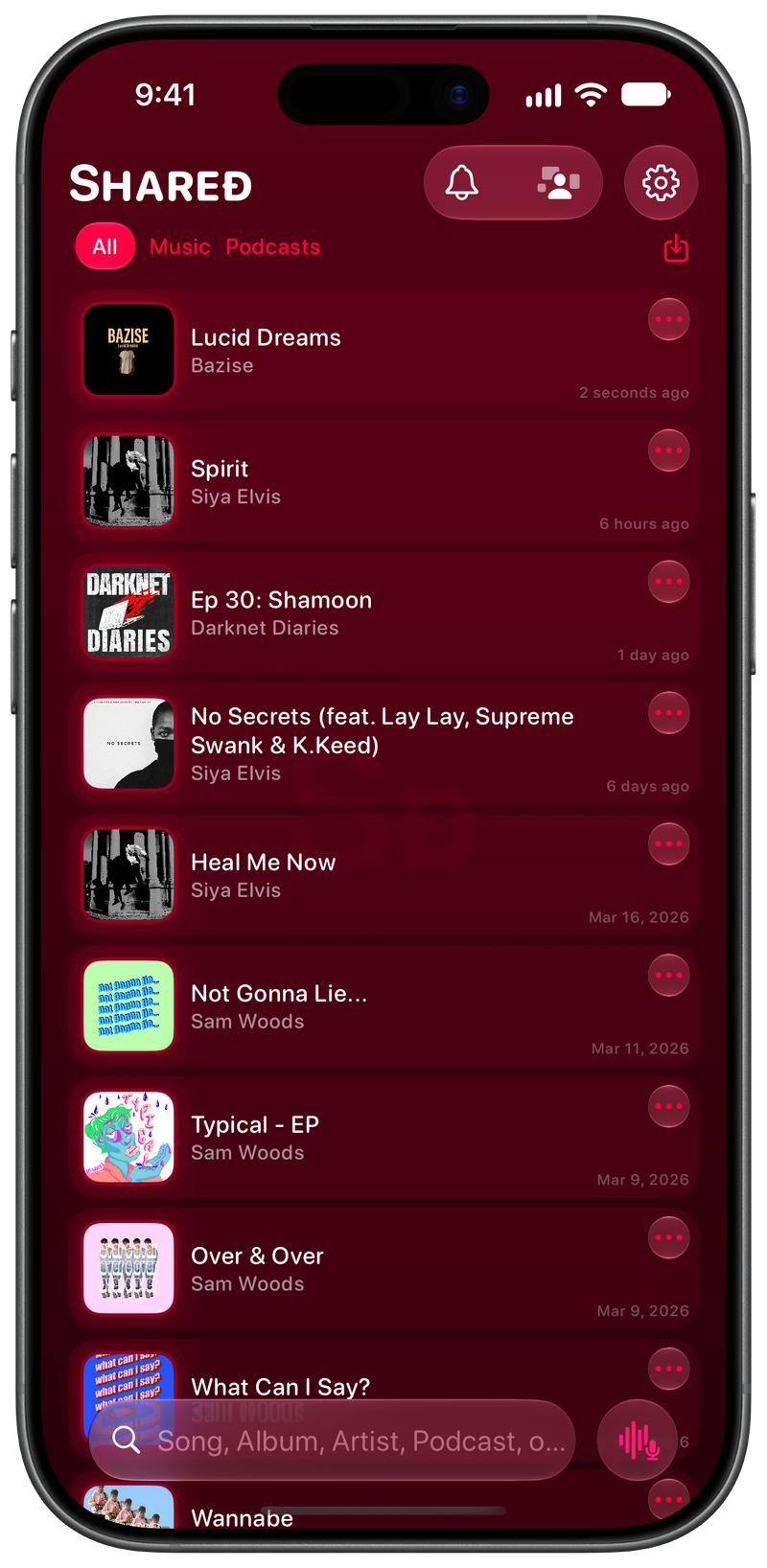Open the friends icon
This screenshot has width=767, height=1568.
pos(559,182)
